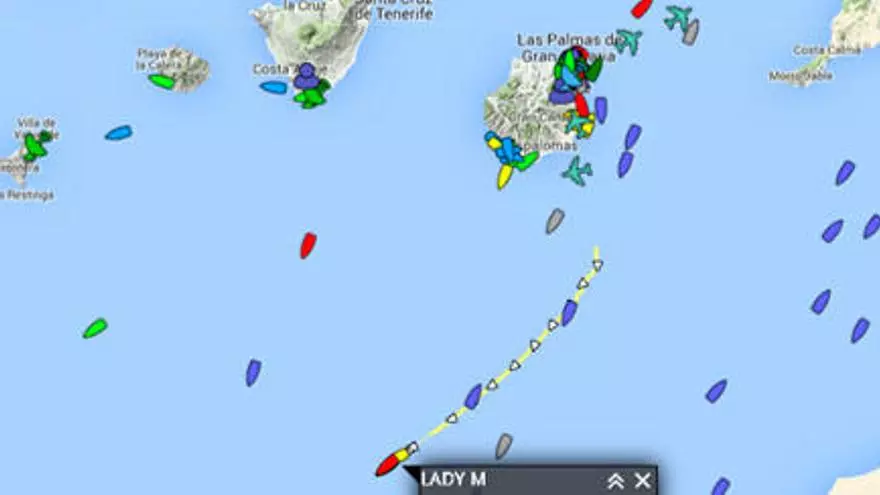
Task: Select the light blue ship west of Tenerife
Action: pyautogui.click(x=118, y=132)
